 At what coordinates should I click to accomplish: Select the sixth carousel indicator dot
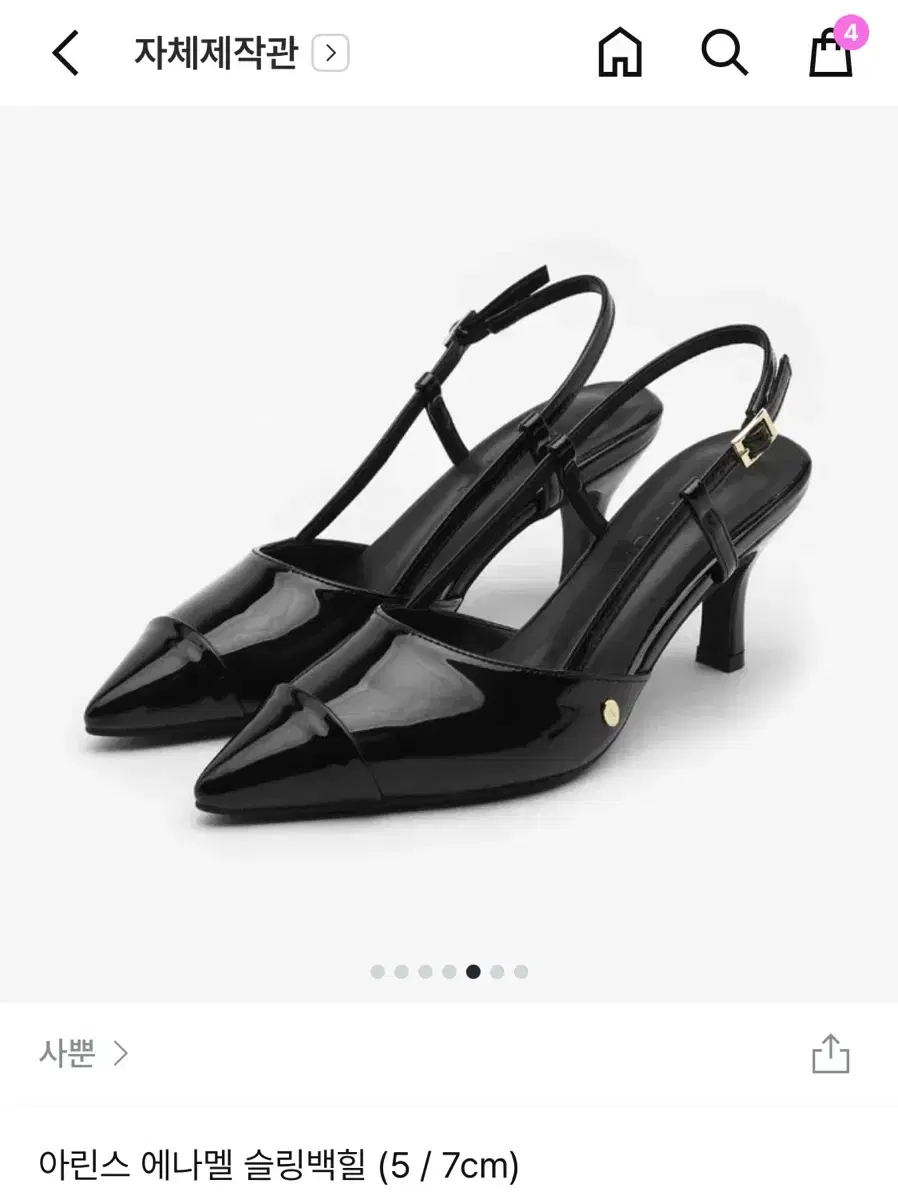tap(497, 969)
